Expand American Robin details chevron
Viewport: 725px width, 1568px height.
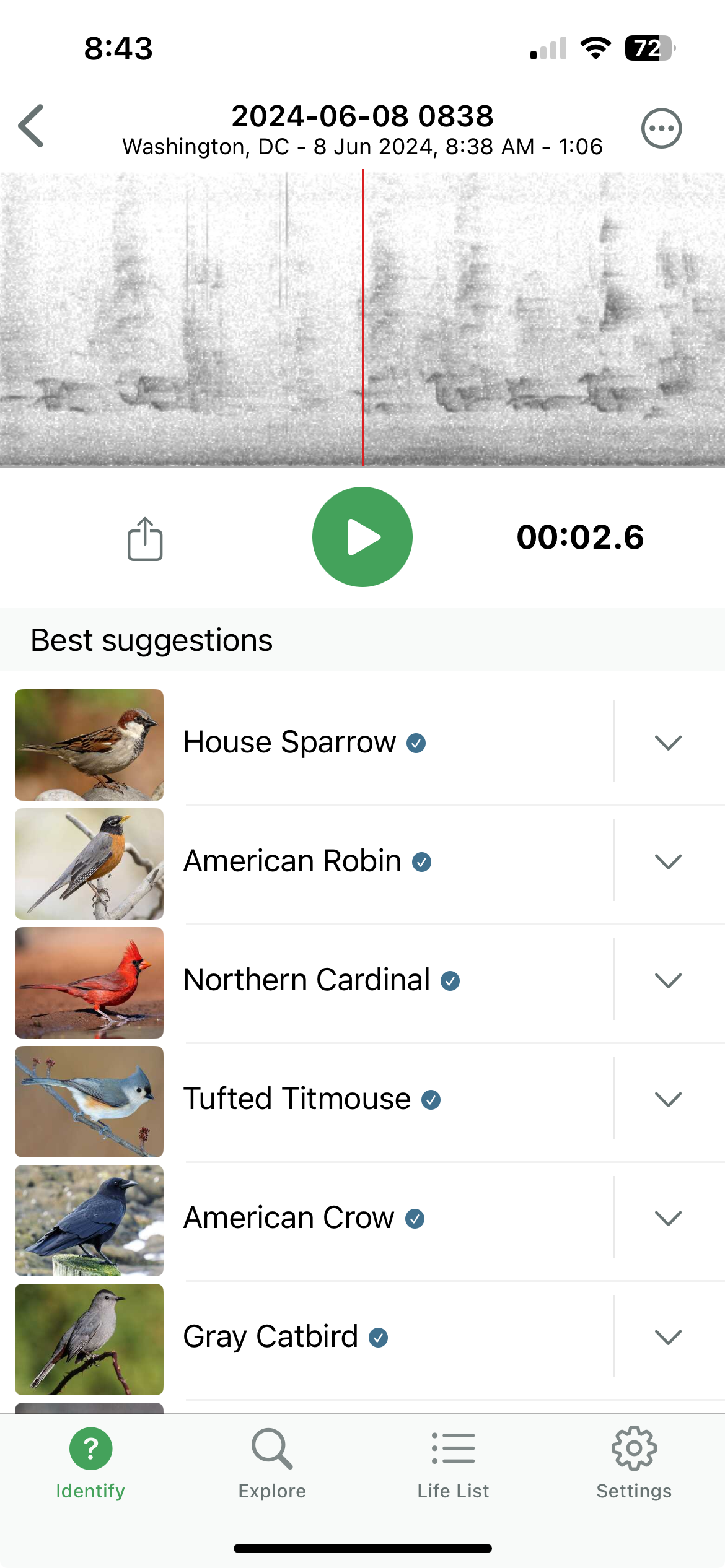[668, 861]
